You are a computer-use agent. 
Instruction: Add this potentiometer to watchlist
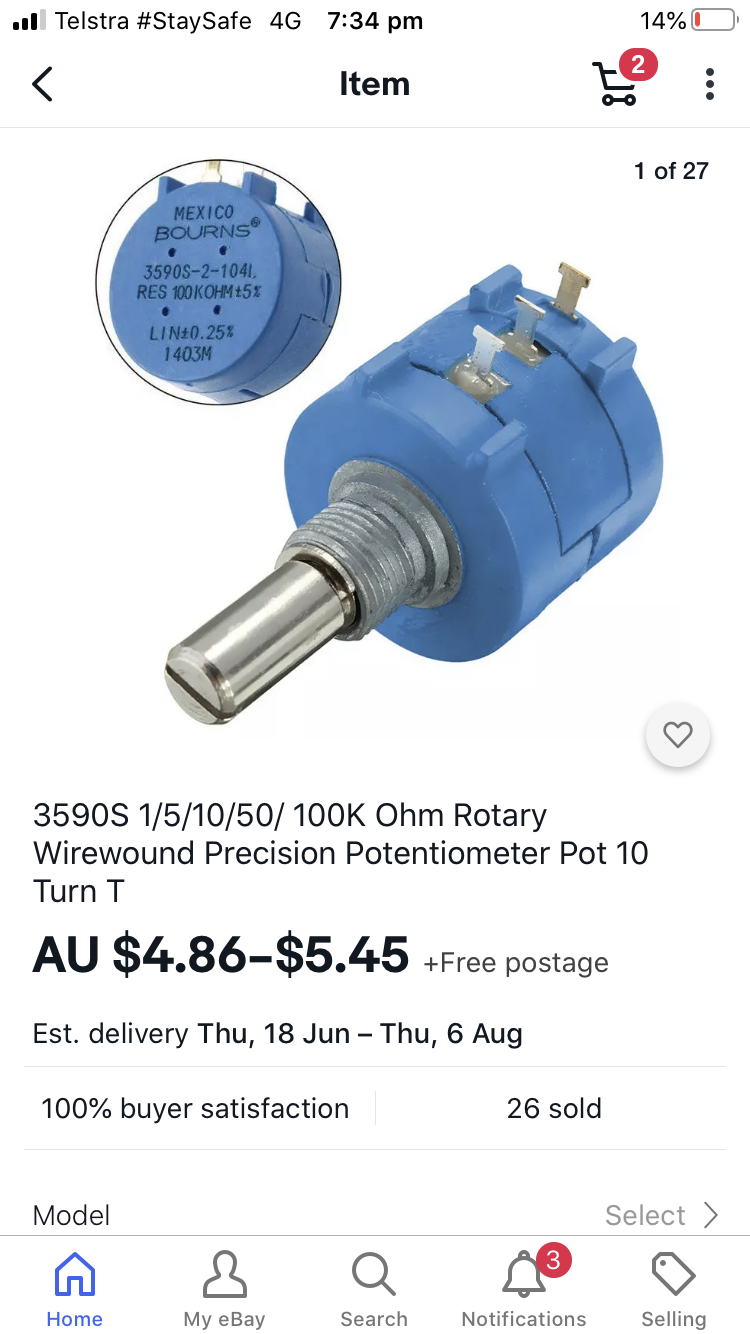(x=678, y=736)
